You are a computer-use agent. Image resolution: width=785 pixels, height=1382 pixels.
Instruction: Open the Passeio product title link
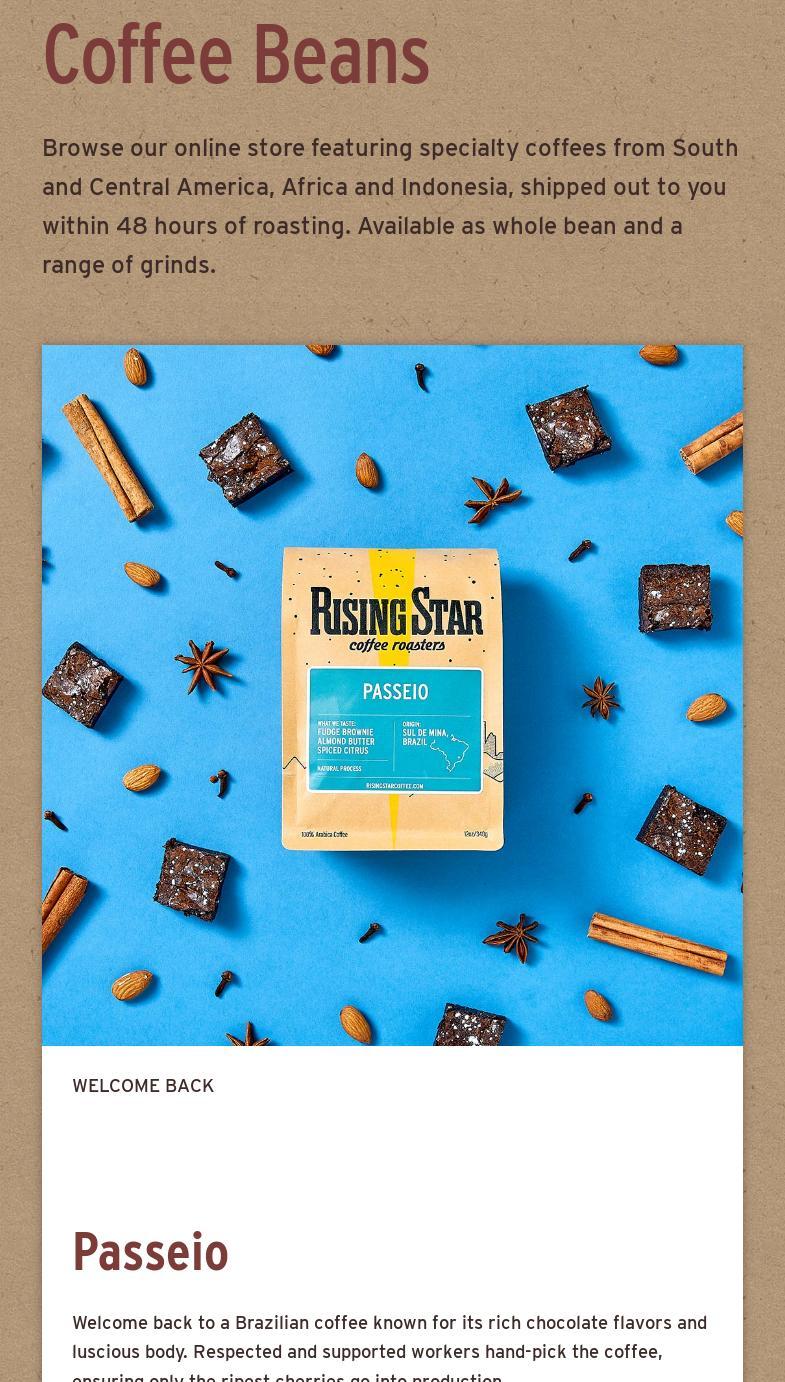click(151, 1252)
